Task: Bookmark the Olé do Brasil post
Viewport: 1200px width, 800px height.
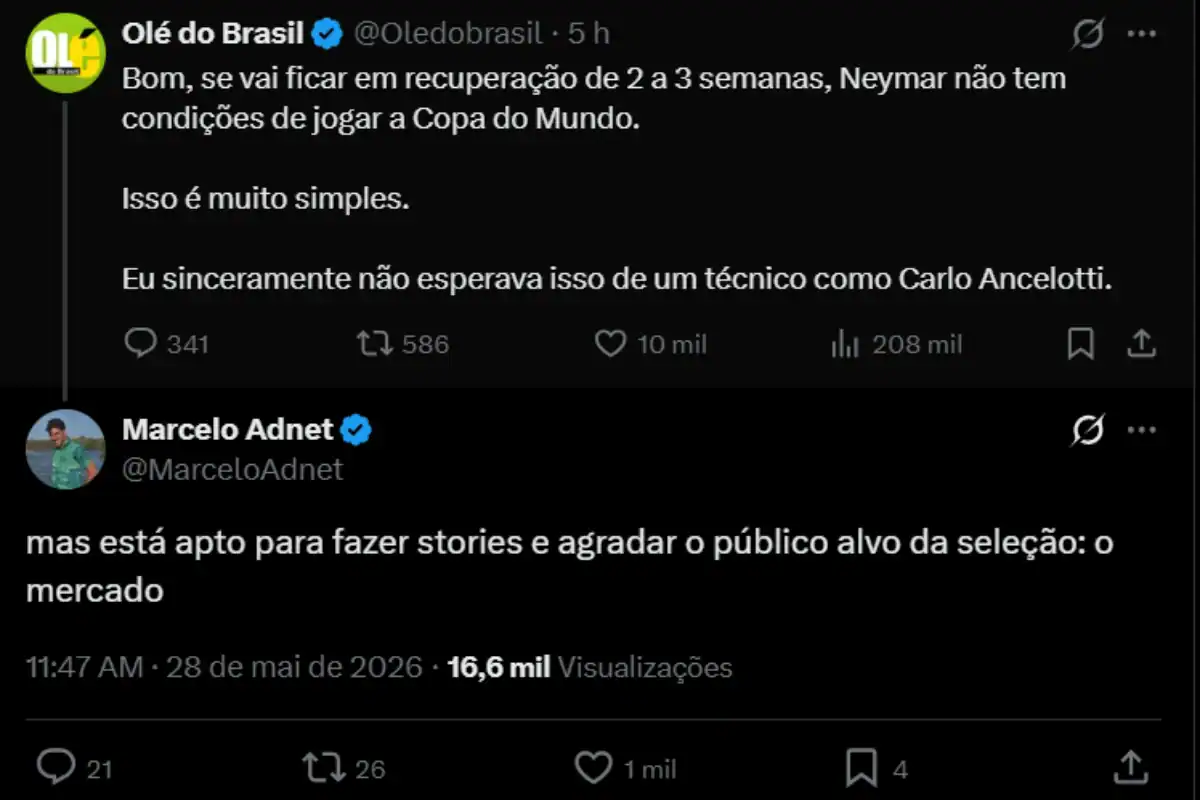Action: [x=1080, y=344]
